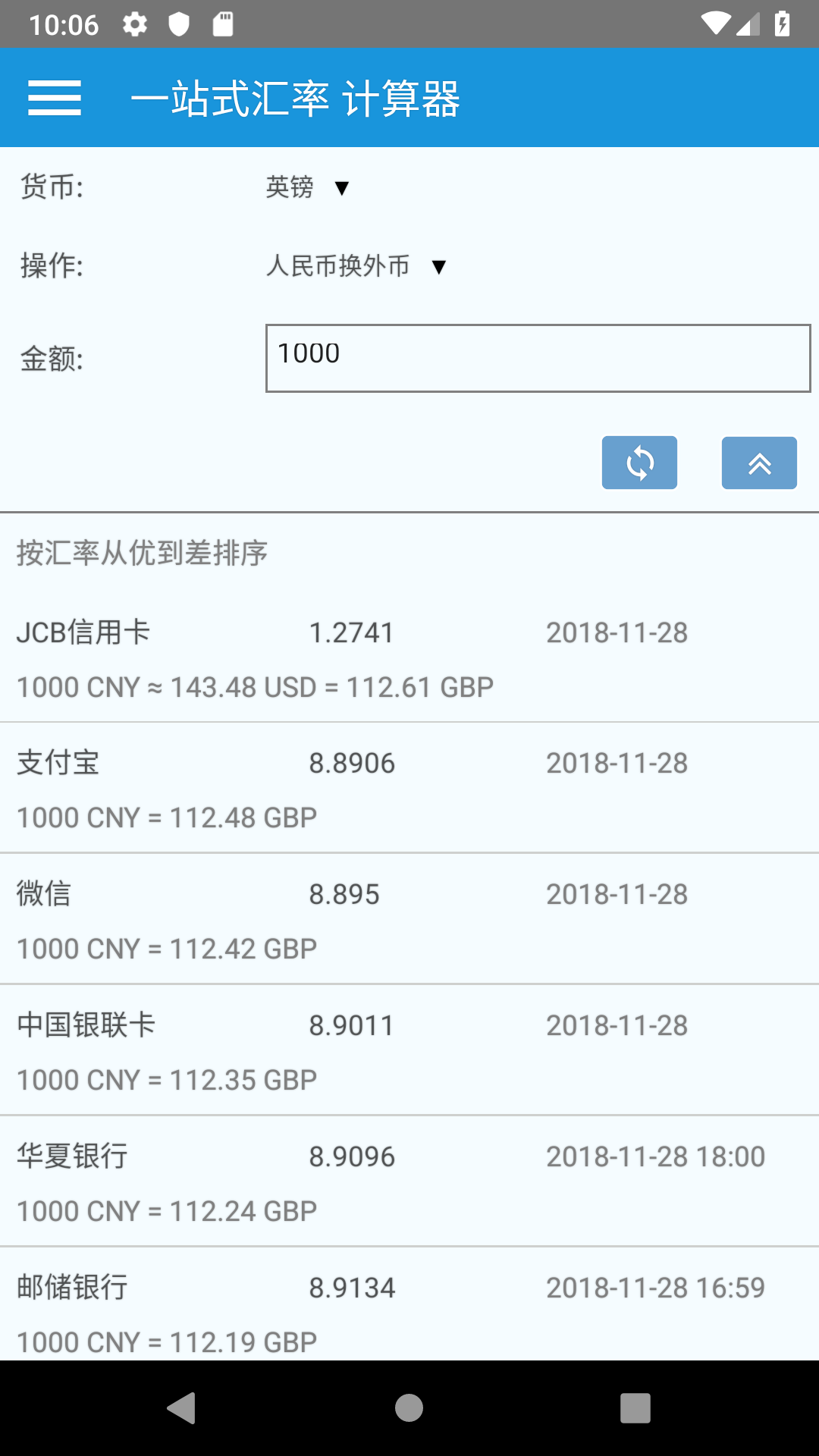Open the 微信 rate entry
Screen dimensions: 819x1456
[x=409, y=919]
